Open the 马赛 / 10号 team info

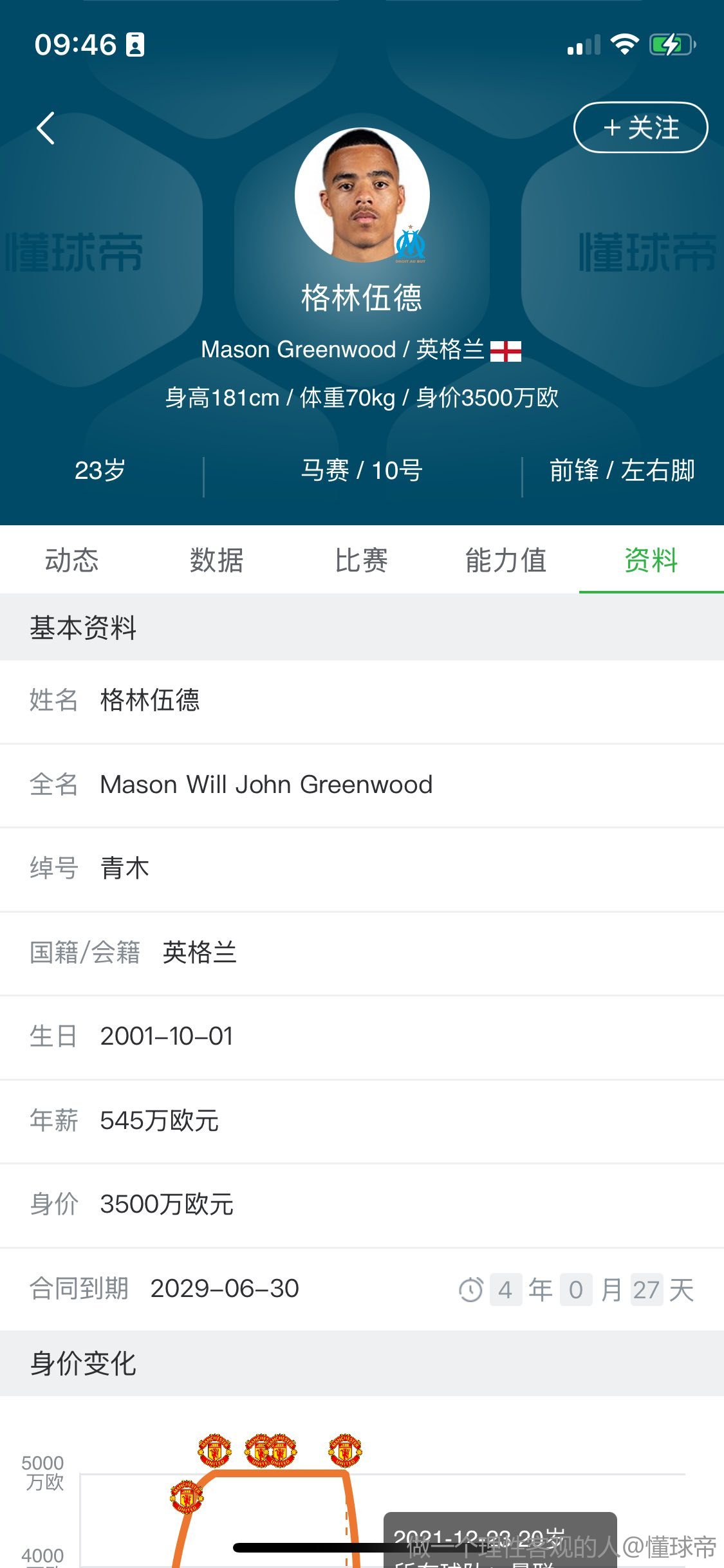(362, 471)
